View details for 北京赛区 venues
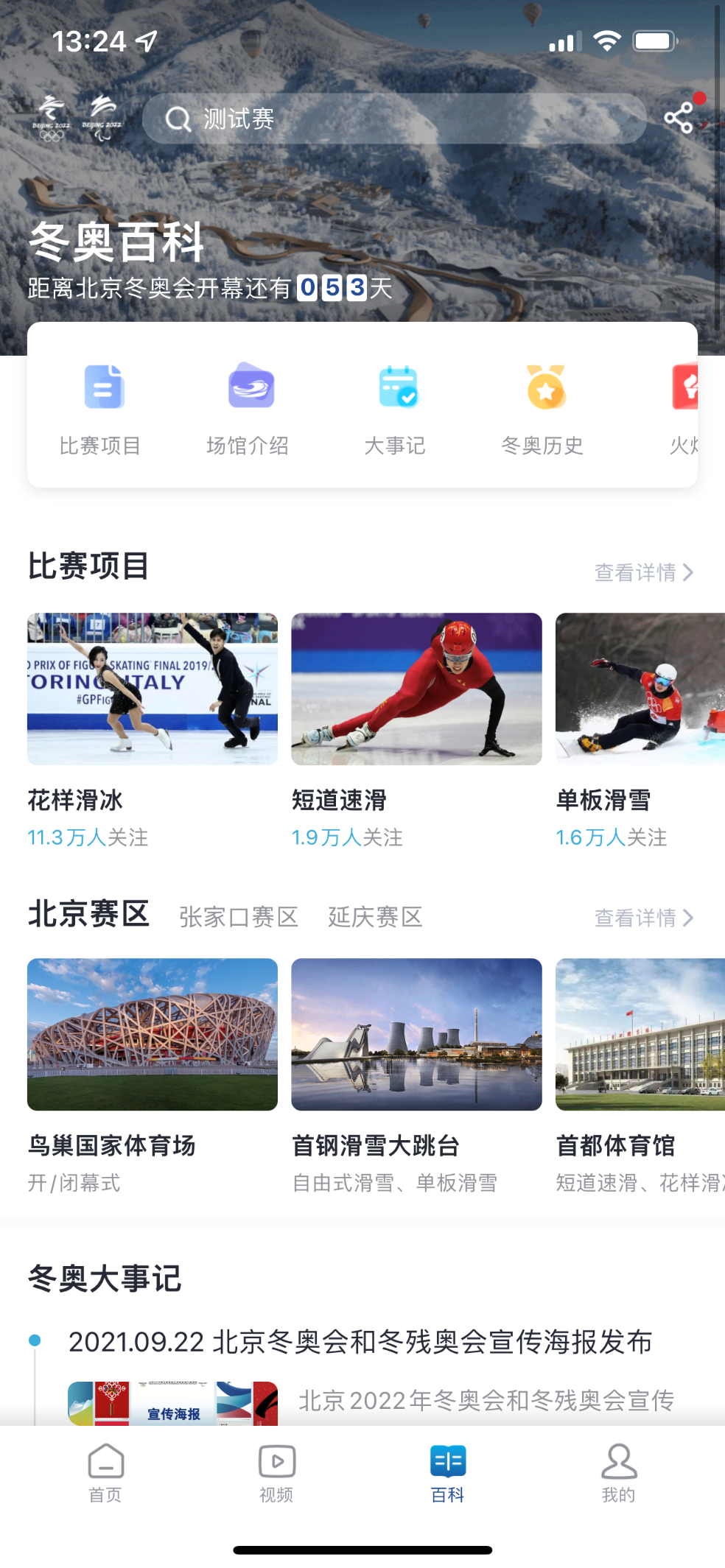The width and height of the screenshot is (725, 1568). 643,918
